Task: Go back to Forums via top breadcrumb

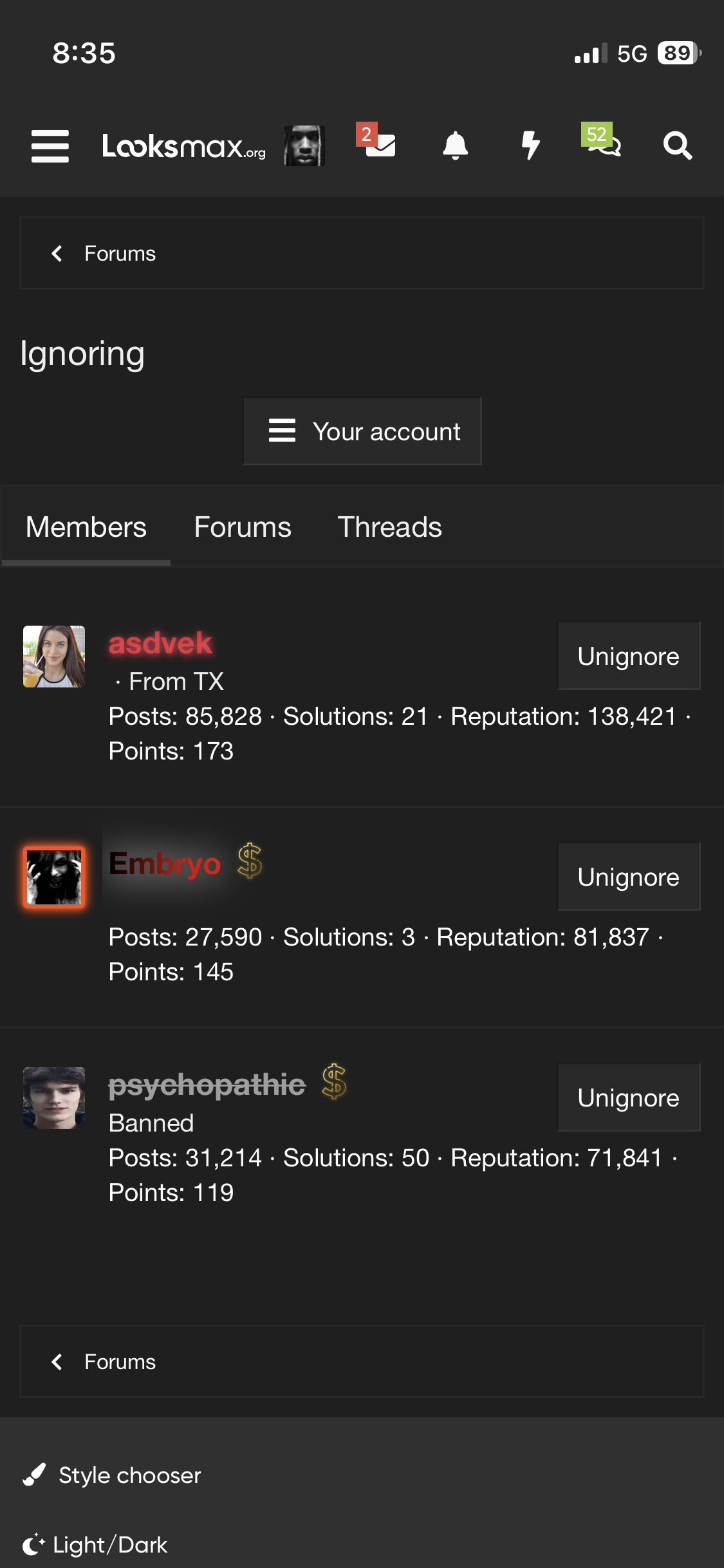Action: [120, 254]
